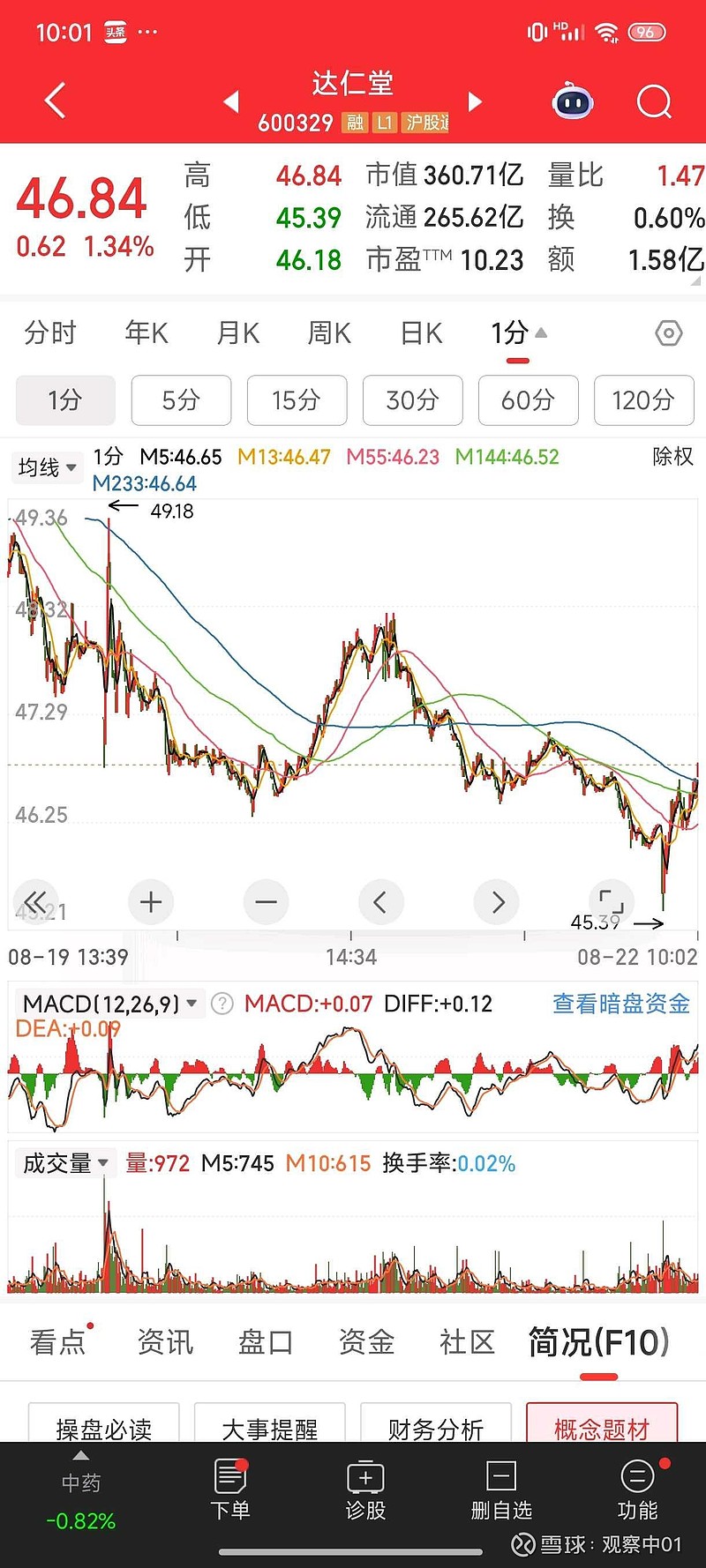Select the 分时 chart tab

50,333
